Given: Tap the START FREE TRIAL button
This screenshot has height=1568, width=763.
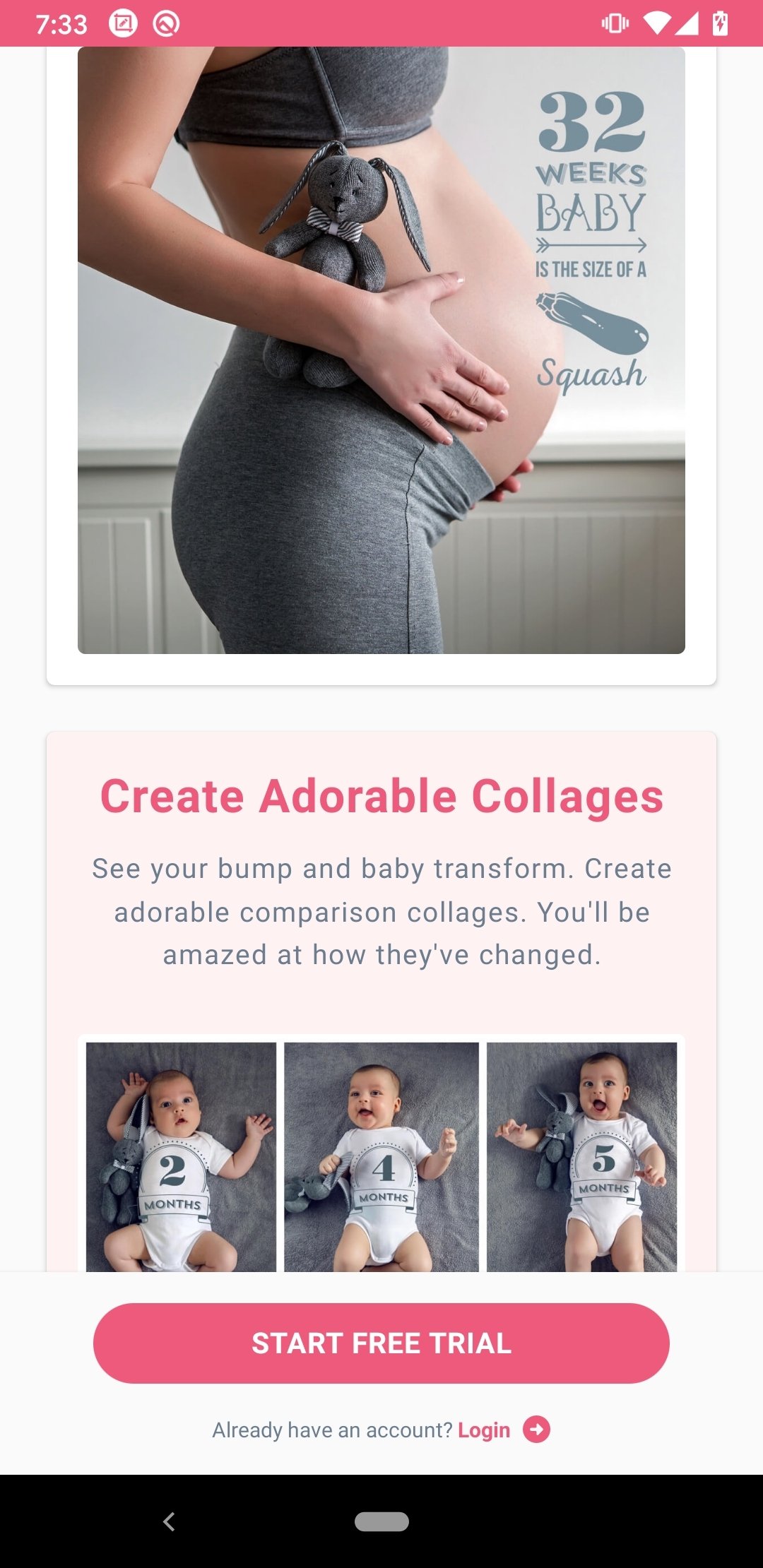Looking at the screenshot, I should (381, 1343).
